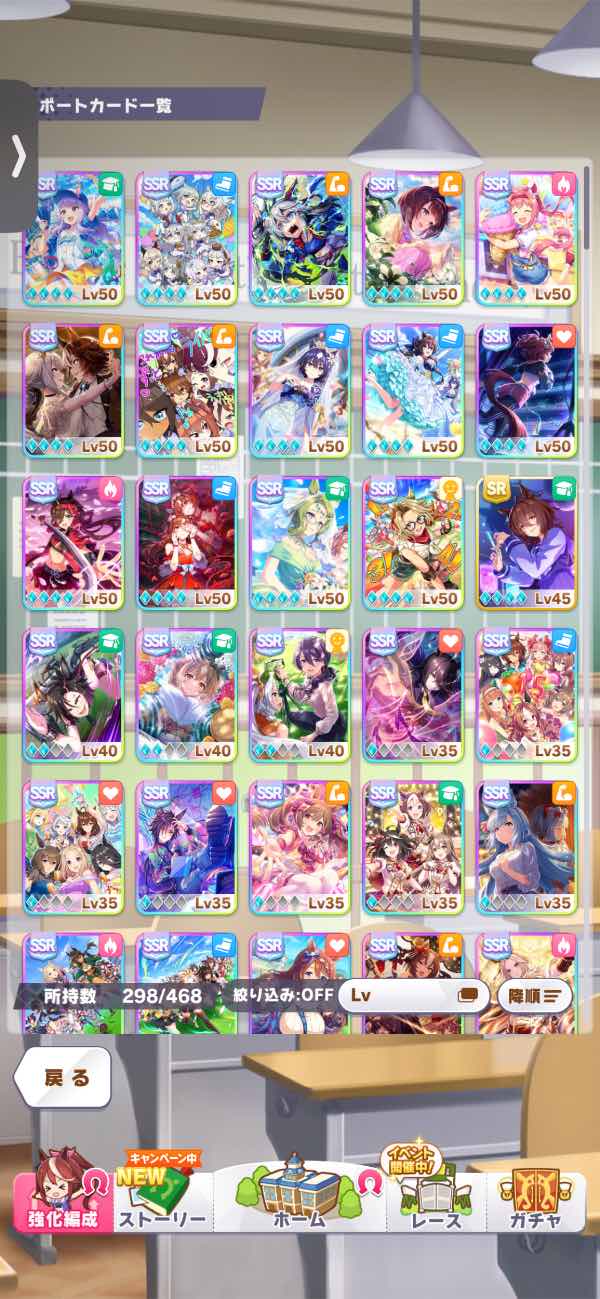Expand the side panel arrow
This screenshot has height=1299, width=600.
(18, 156)
